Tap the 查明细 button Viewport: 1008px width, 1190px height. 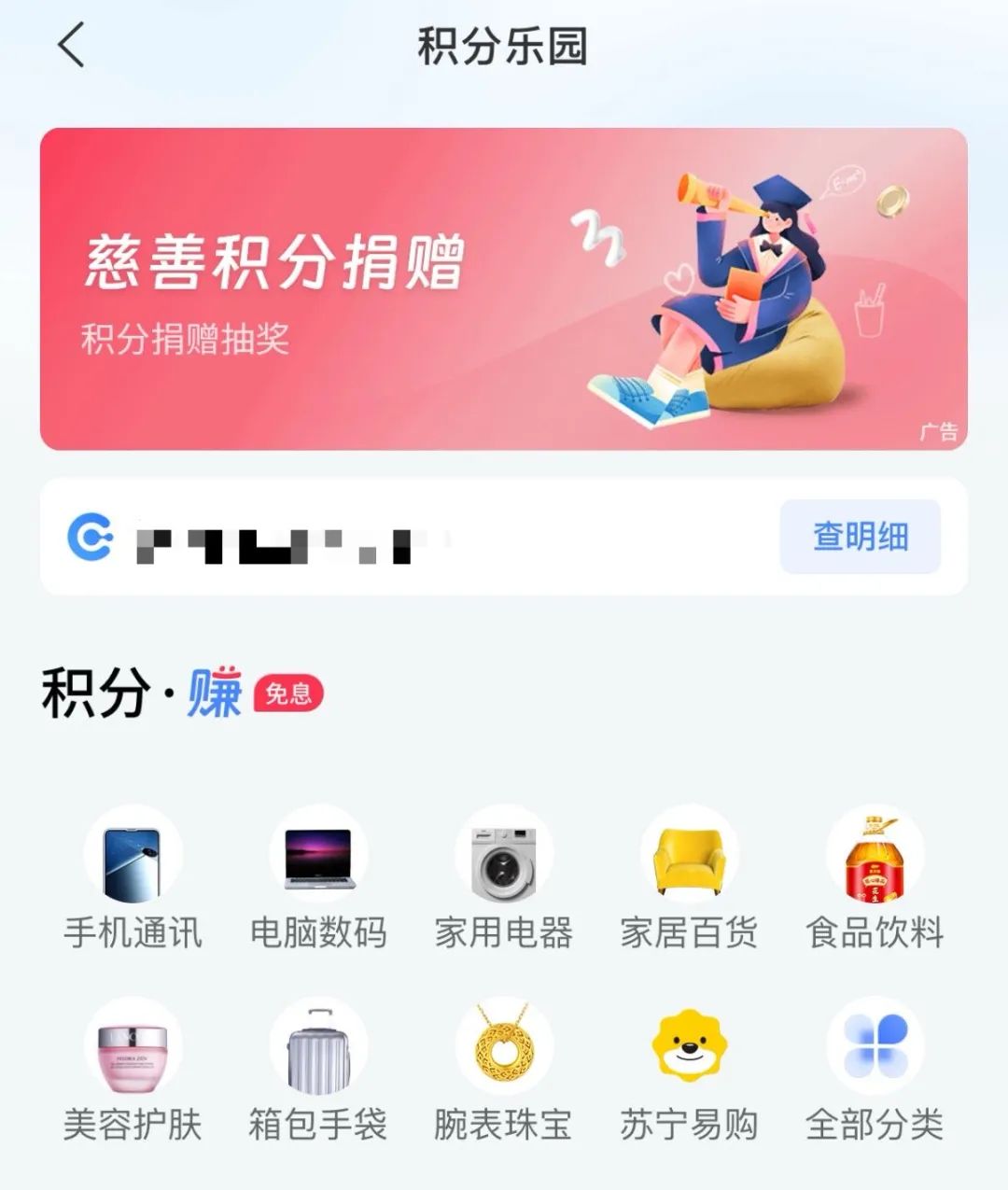(860, 537)
